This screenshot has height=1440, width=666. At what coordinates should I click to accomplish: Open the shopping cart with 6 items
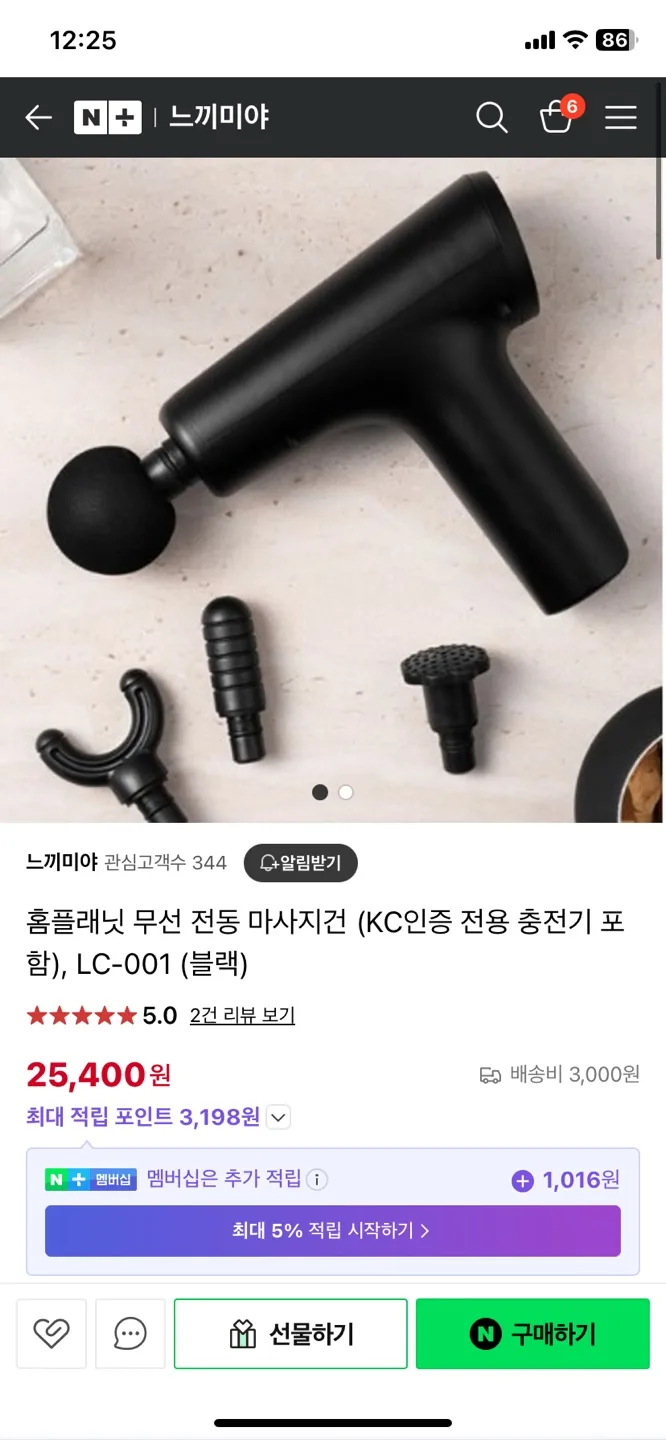(556, 117)
